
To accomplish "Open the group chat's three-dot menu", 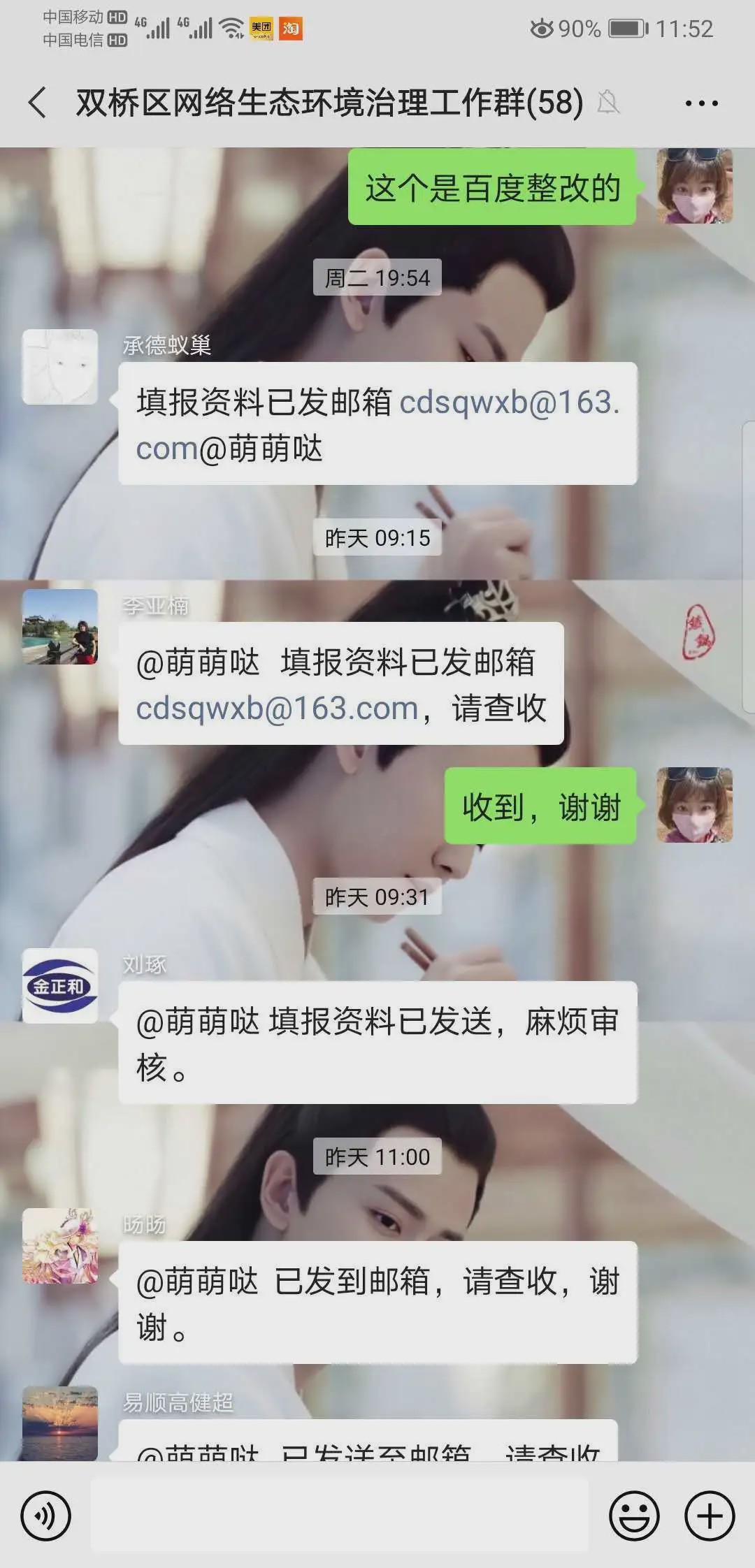I will click(700, 103).
